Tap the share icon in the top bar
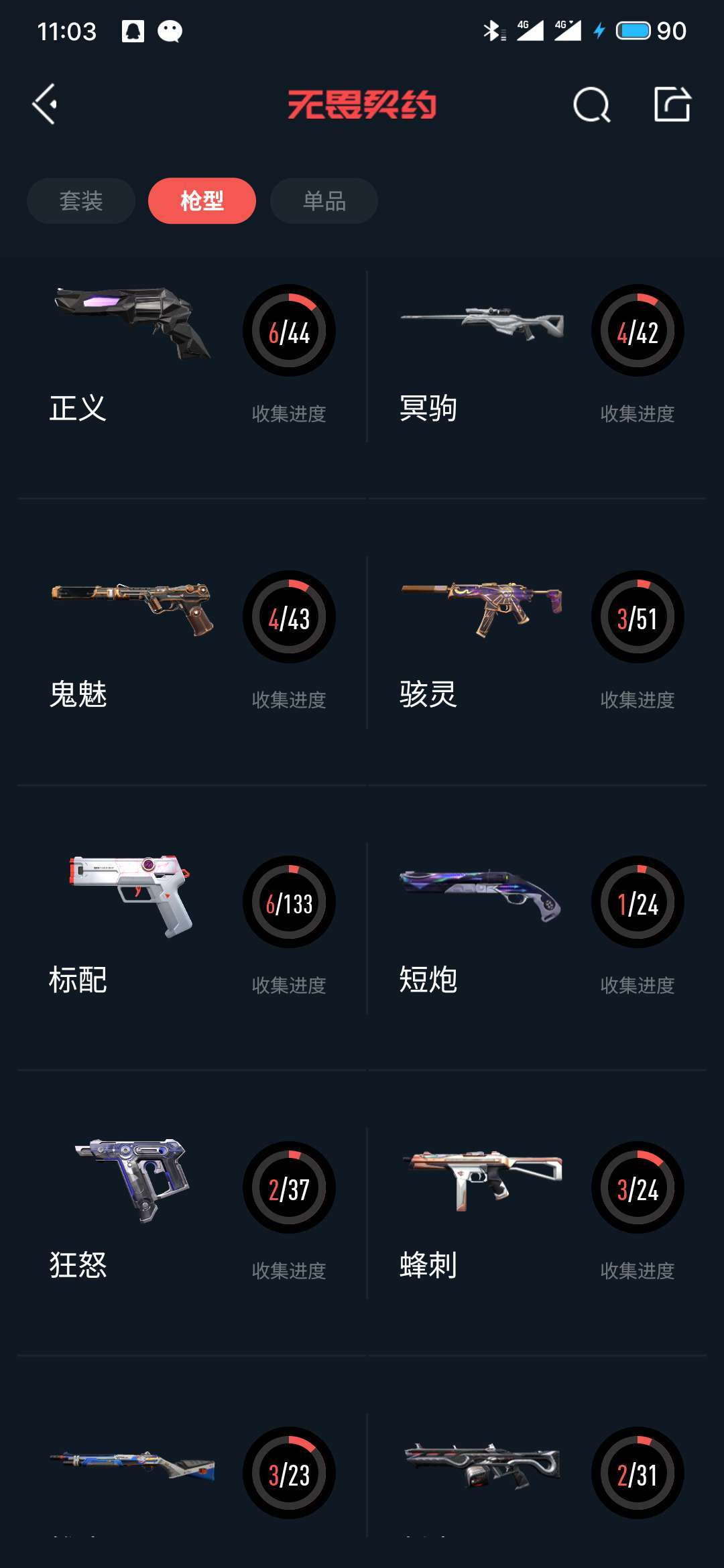 point(672,105)
